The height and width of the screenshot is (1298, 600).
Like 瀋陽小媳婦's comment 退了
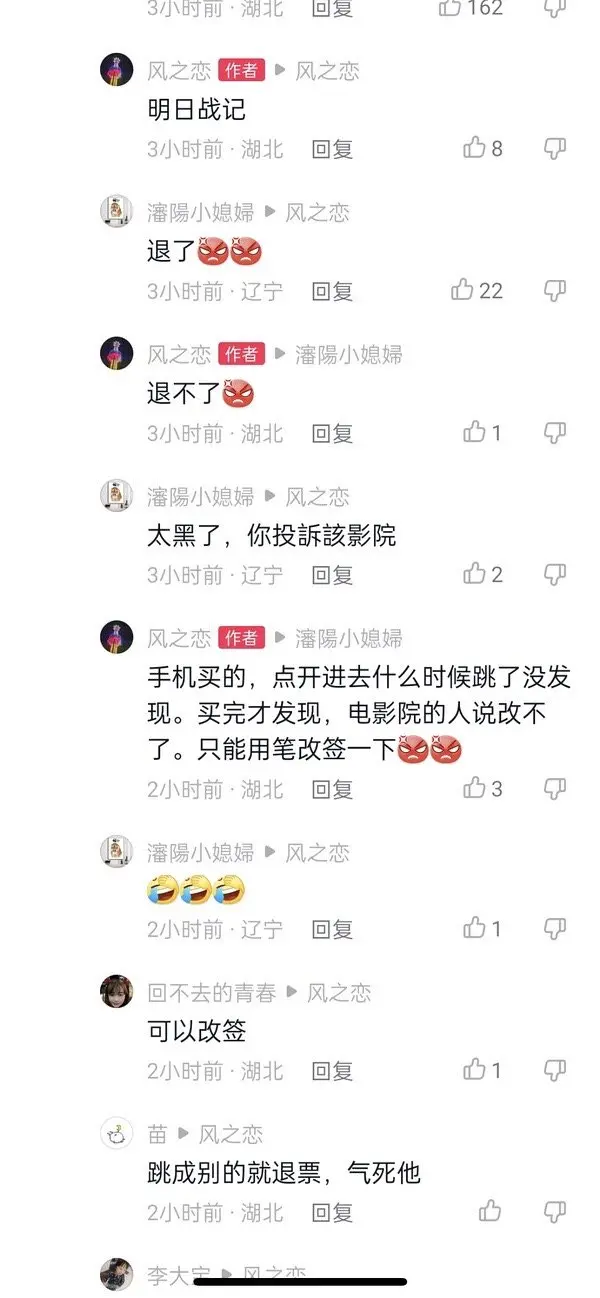point(462,290)
